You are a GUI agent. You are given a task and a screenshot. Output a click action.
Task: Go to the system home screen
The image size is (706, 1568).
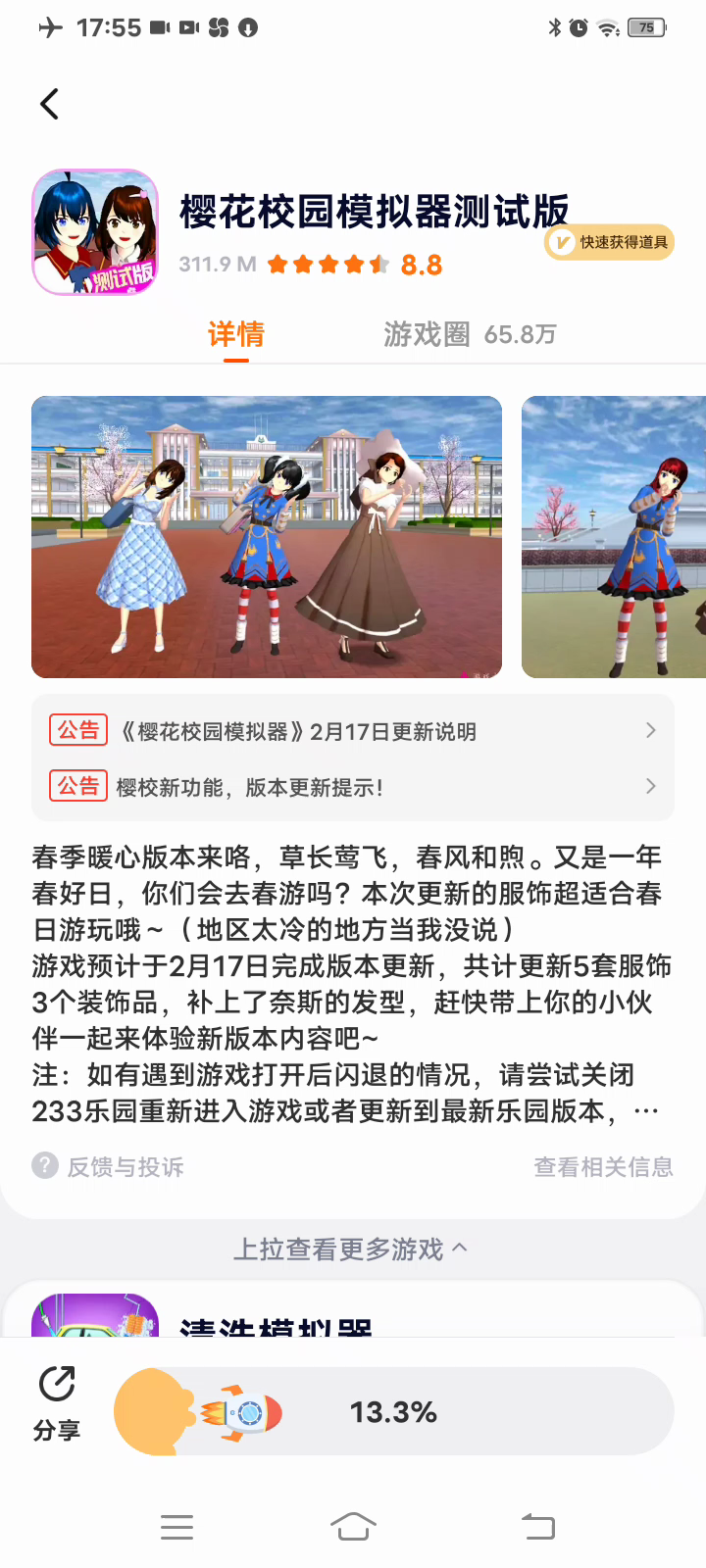353,1527
